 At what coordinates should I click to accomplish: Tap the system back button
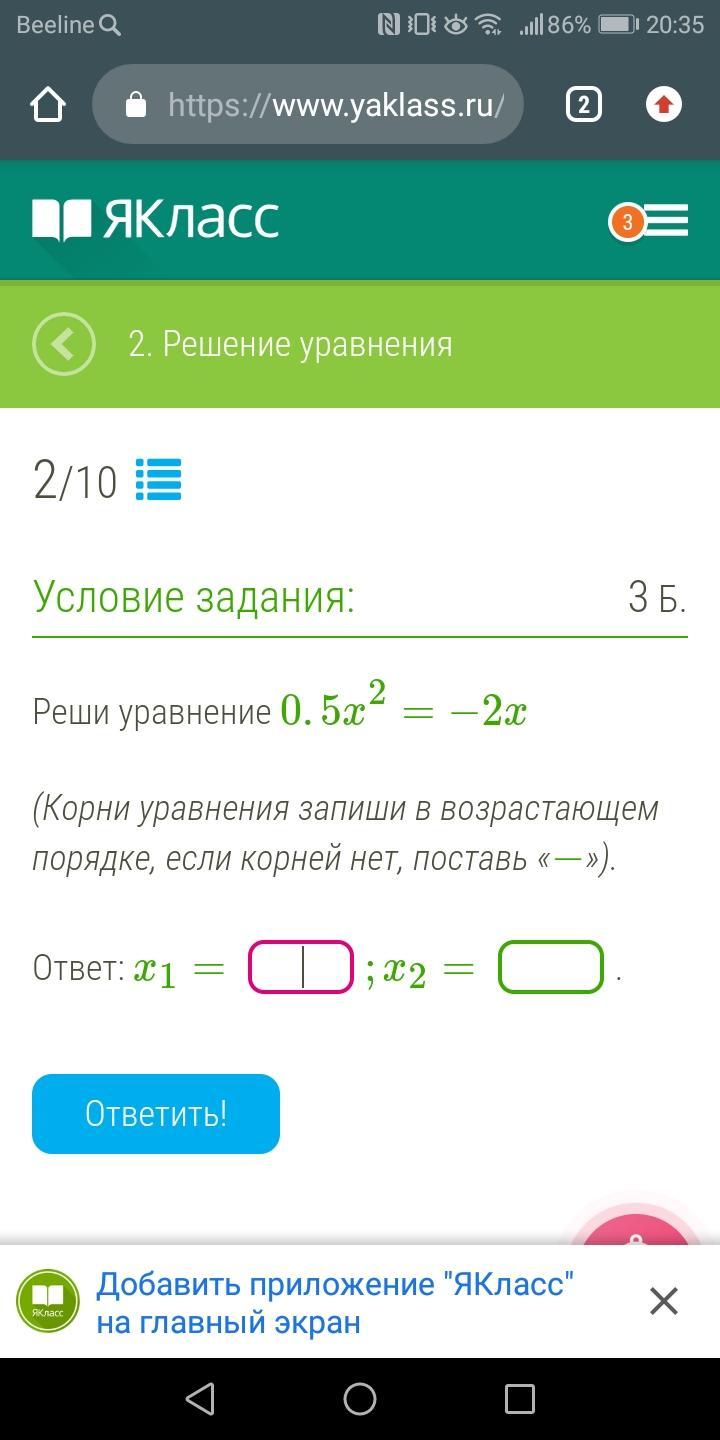[201, 1398]
